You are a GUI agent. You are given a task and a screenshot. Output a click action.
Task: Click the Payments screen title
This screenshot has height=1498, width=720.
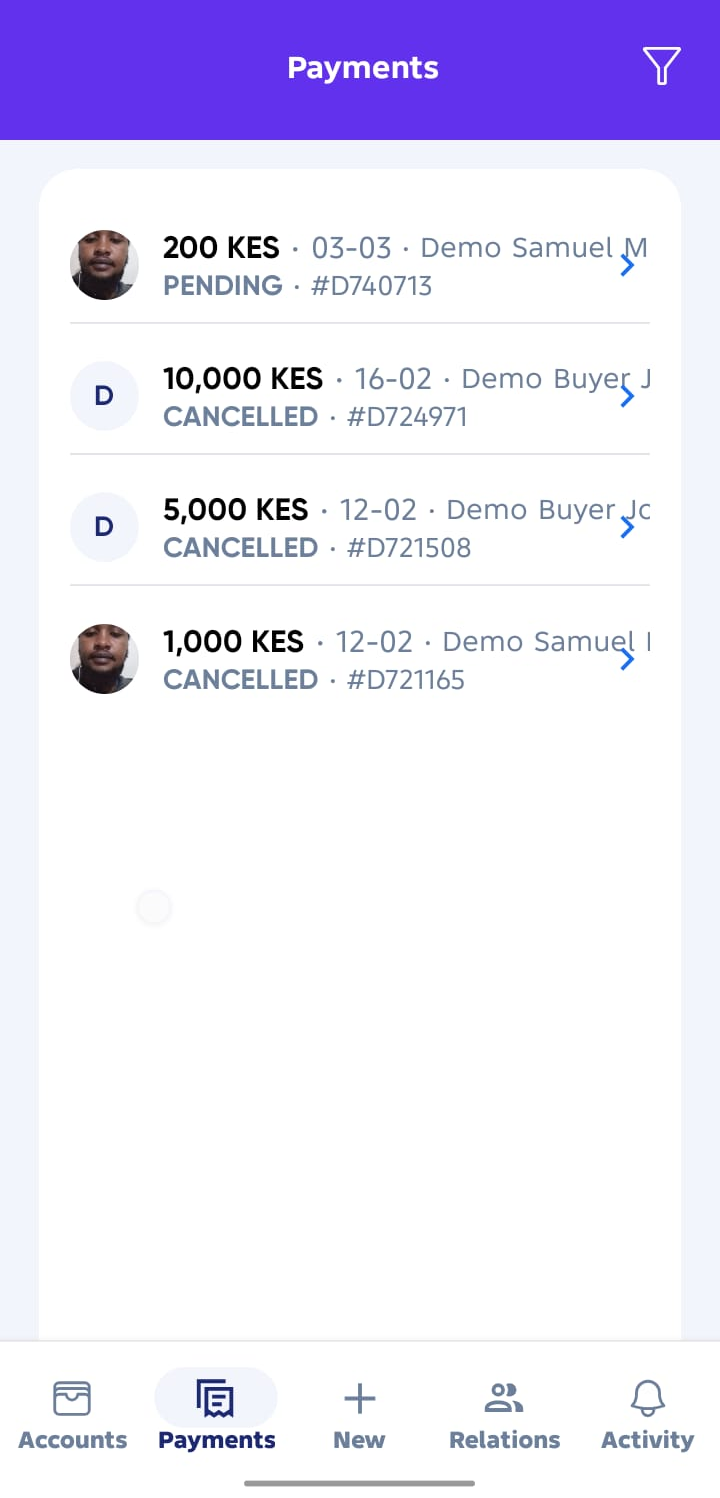tap(362, 67)
